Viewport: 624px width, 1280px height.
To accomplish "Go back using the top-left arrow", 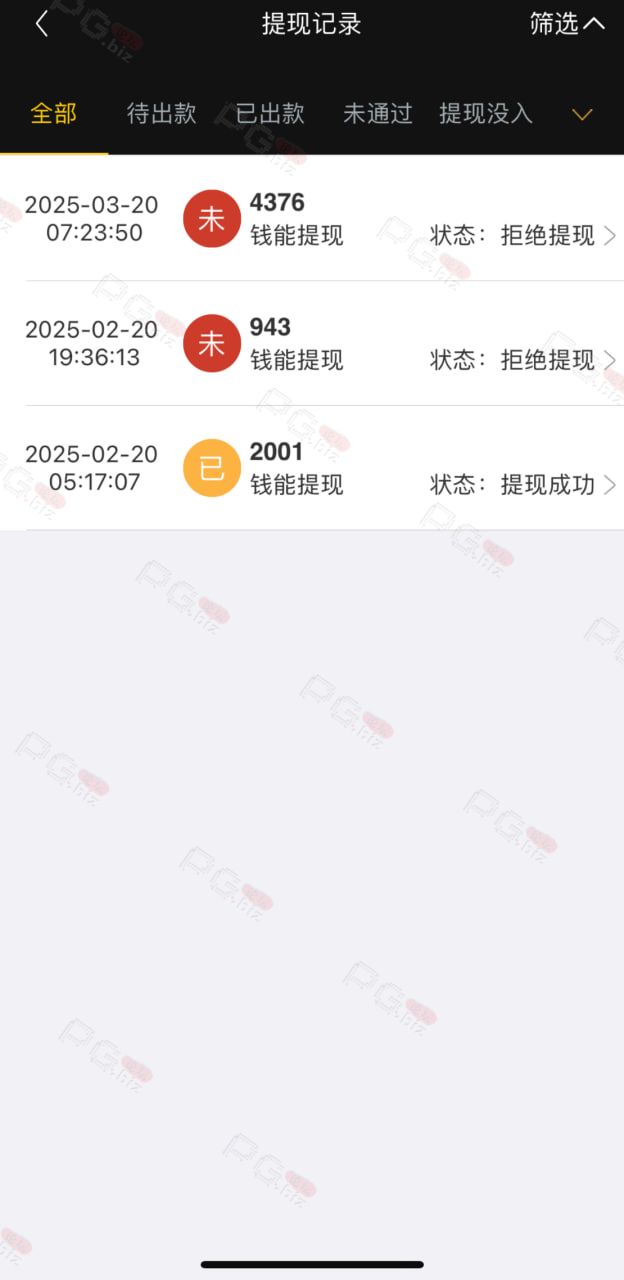I will (x=41, y=25).
